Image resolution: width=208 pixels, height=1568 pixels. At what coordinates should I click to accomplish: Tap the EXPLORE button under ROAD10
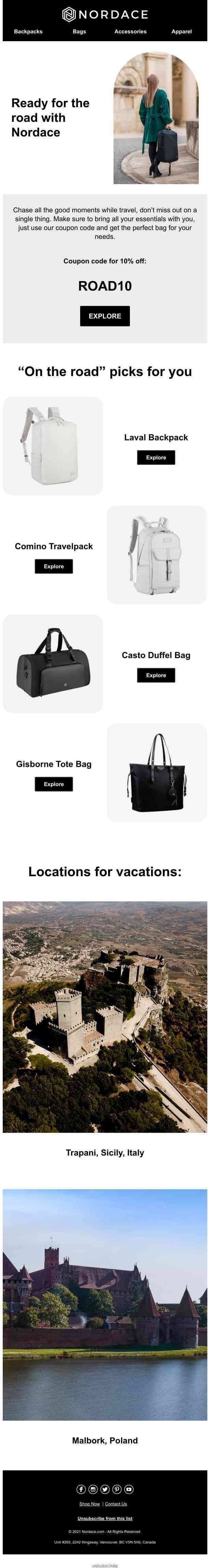coord(105,316)
